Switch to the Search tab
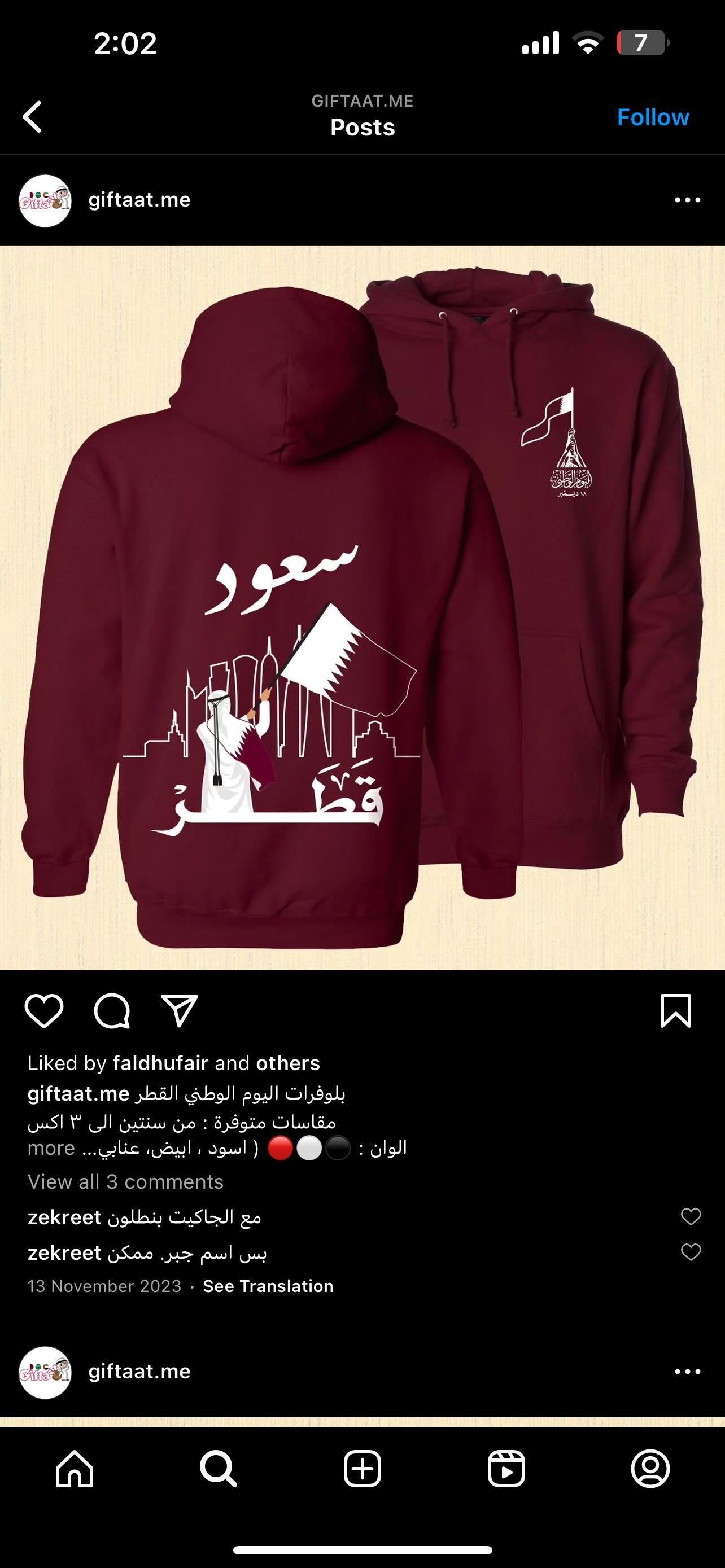 pyautogui.click(x=219, y=1469)
